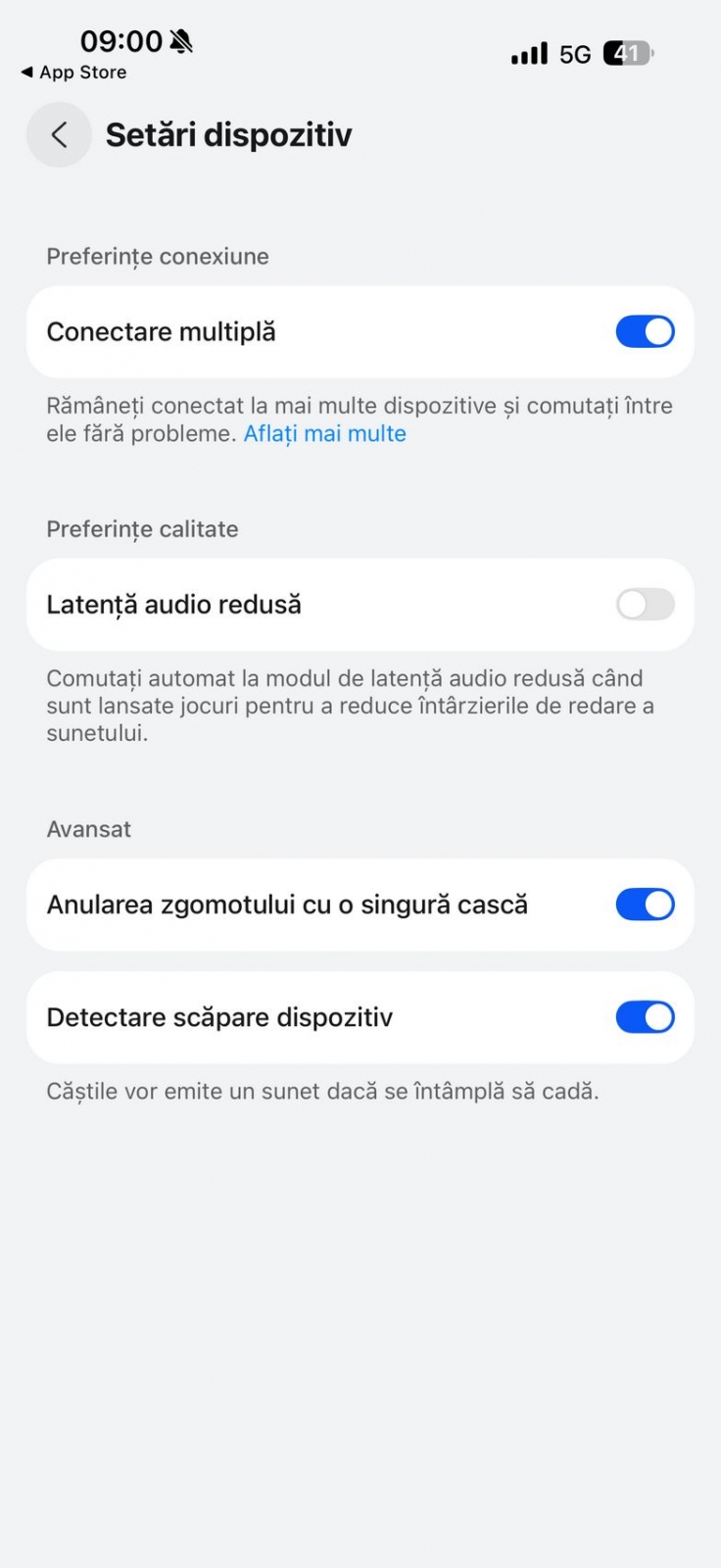This screenshot has width=721, height=1568.
Task: Disable the Conectare multiplă switch
Action: pos(645,332)
